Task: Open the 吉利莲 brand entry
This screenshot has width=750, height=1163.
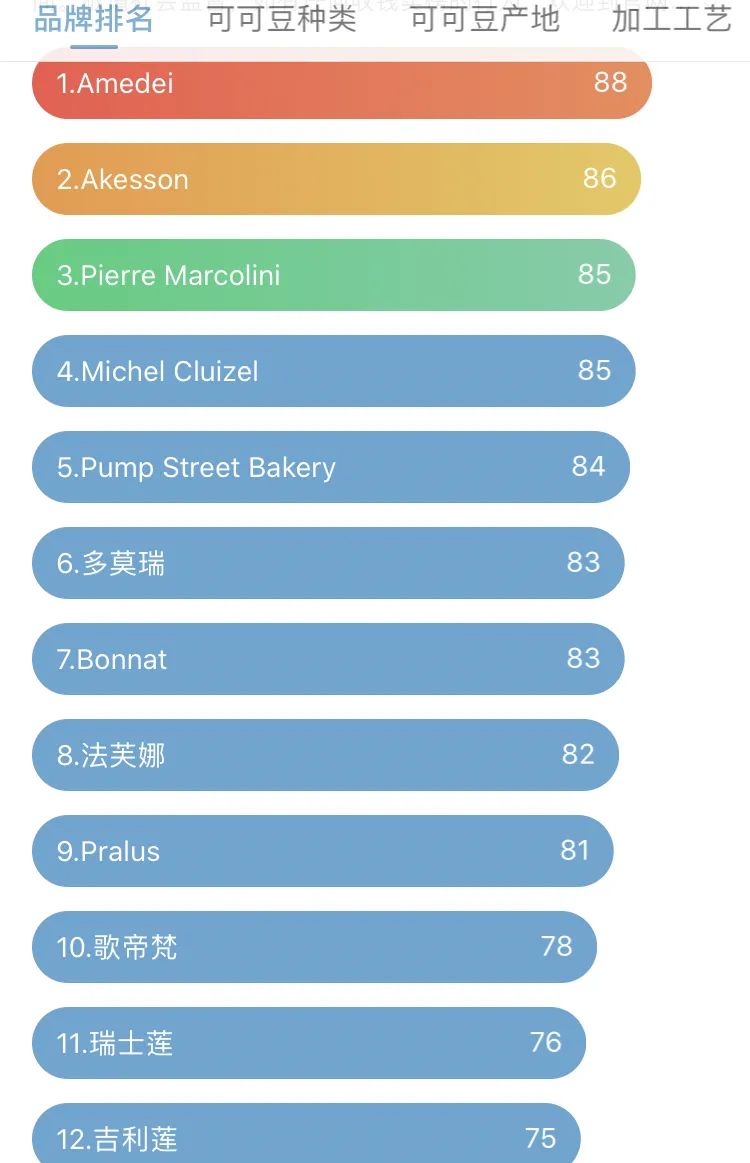Action: pos(306,1135)
